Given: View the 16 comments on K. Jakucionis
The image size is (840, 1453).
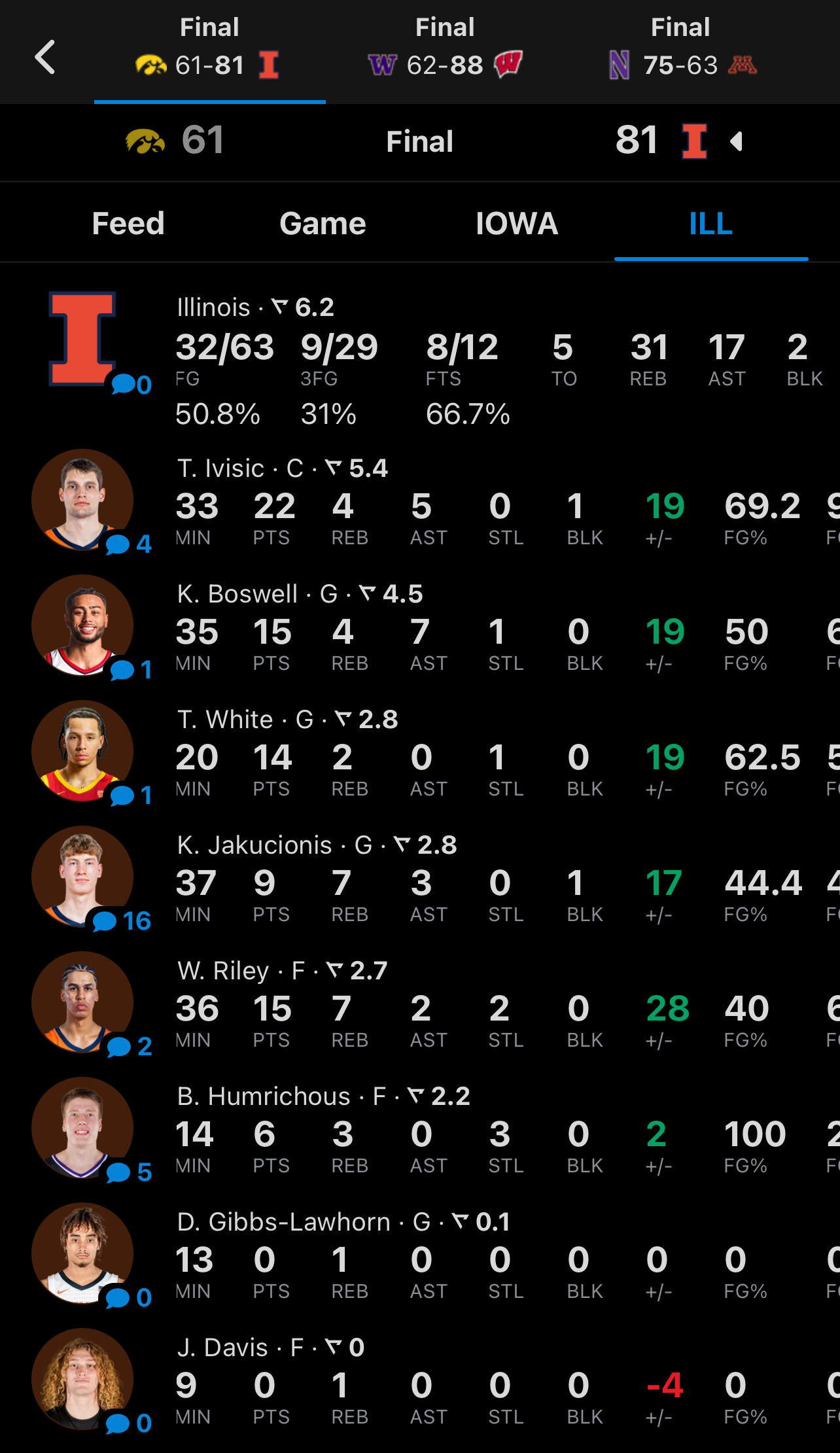Looking at the screenshot, I should pos(122,921).
